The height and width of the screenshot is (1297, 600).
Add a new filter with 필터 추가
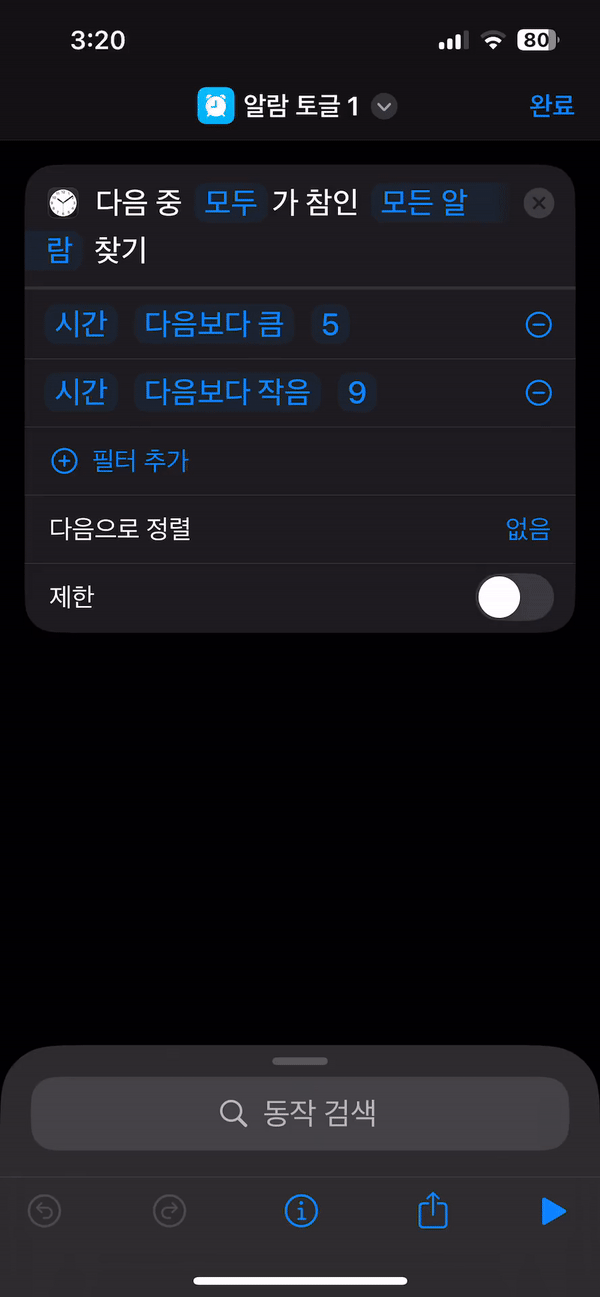[120, 461]
